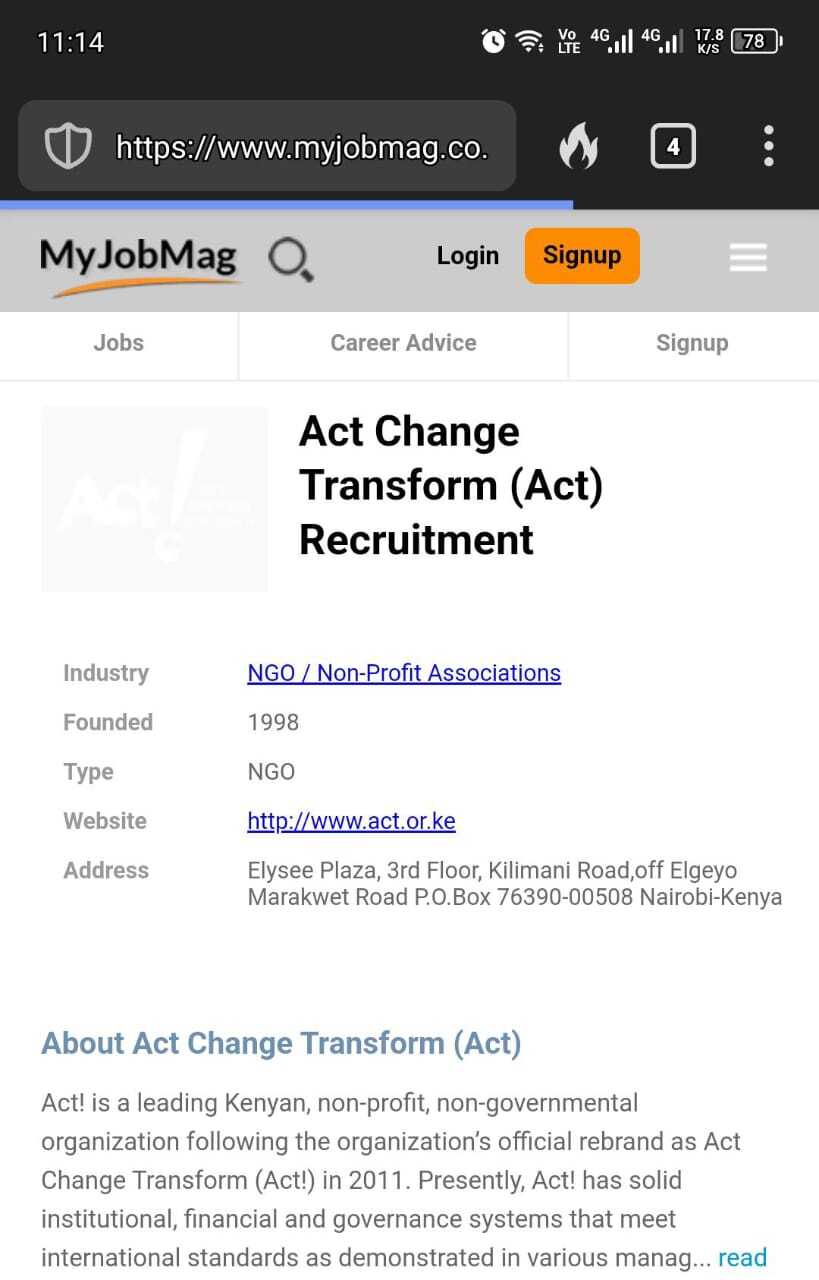Open the MyJobMag search icon

(291, 260)
